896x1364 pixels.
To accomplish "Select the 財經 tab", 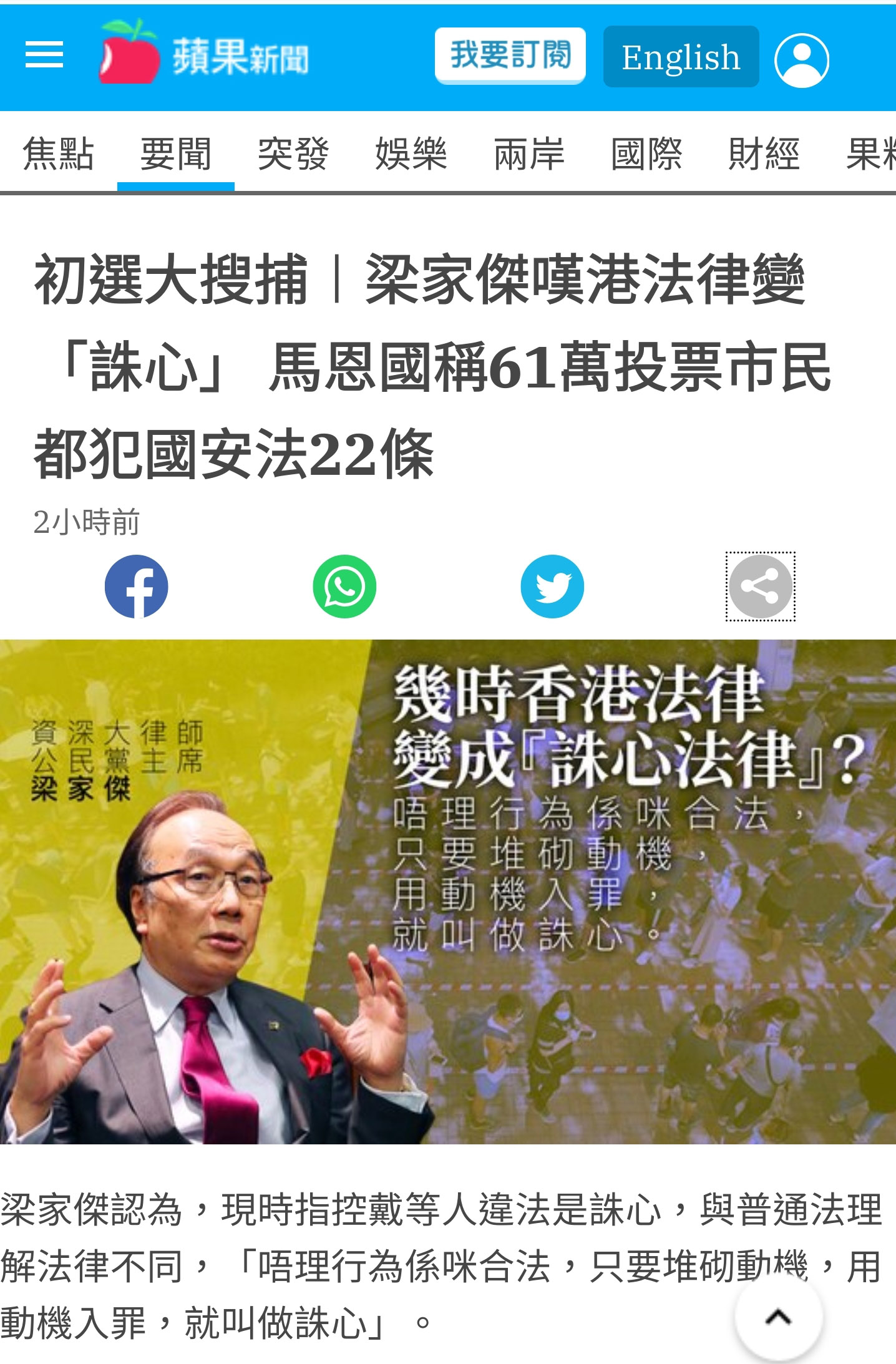I will [764, 154].
